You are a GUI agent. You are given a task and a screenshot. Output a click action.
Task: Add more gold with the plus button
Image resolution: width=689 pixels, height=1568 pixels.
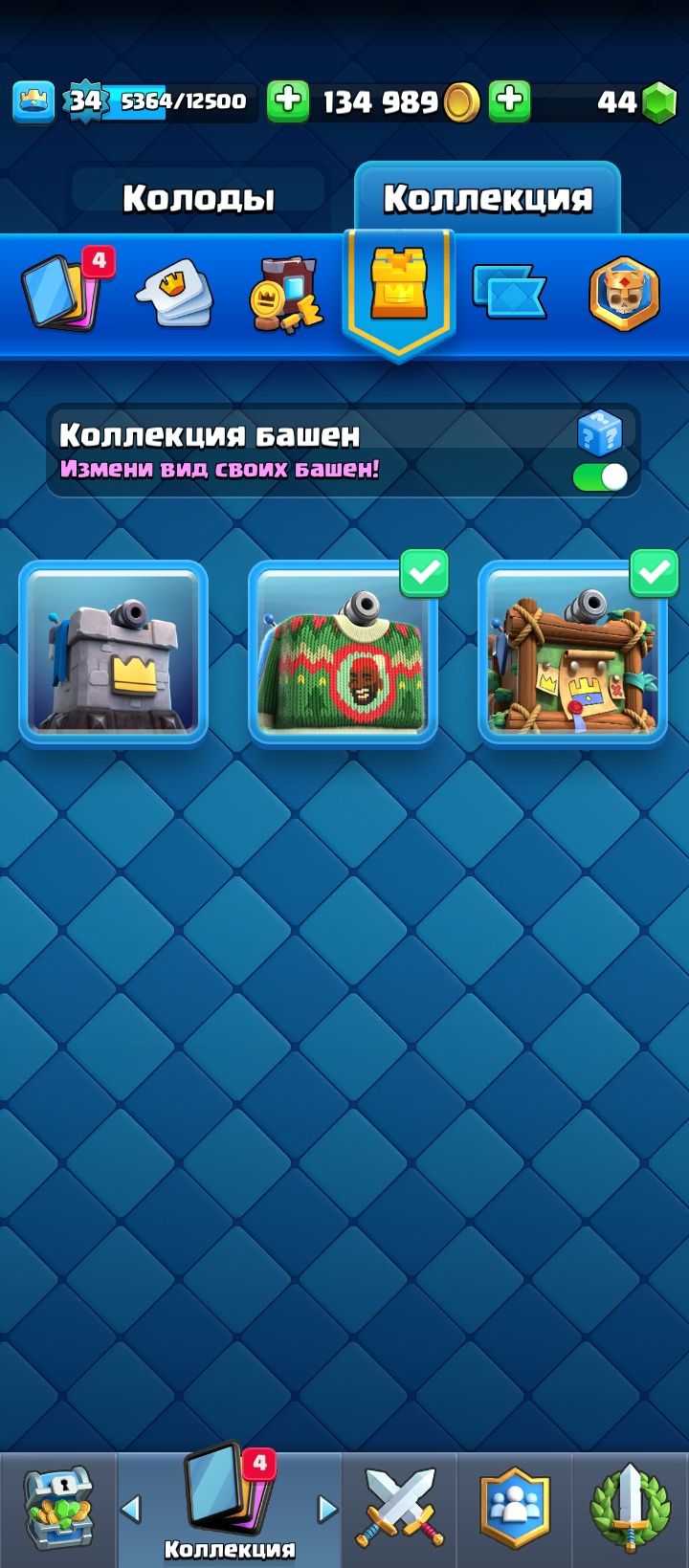coord(287,100)
